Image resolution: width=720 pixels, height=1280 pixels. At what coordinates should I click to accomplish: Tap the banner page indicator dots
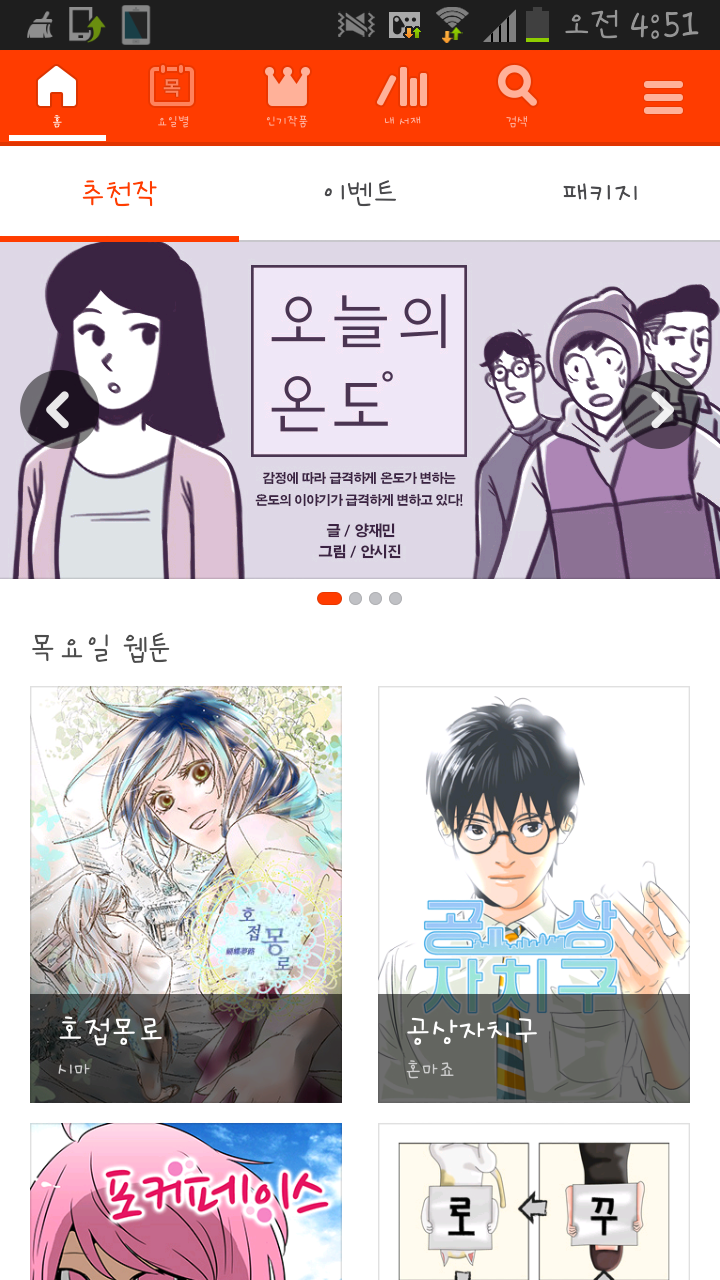point(360,598)
